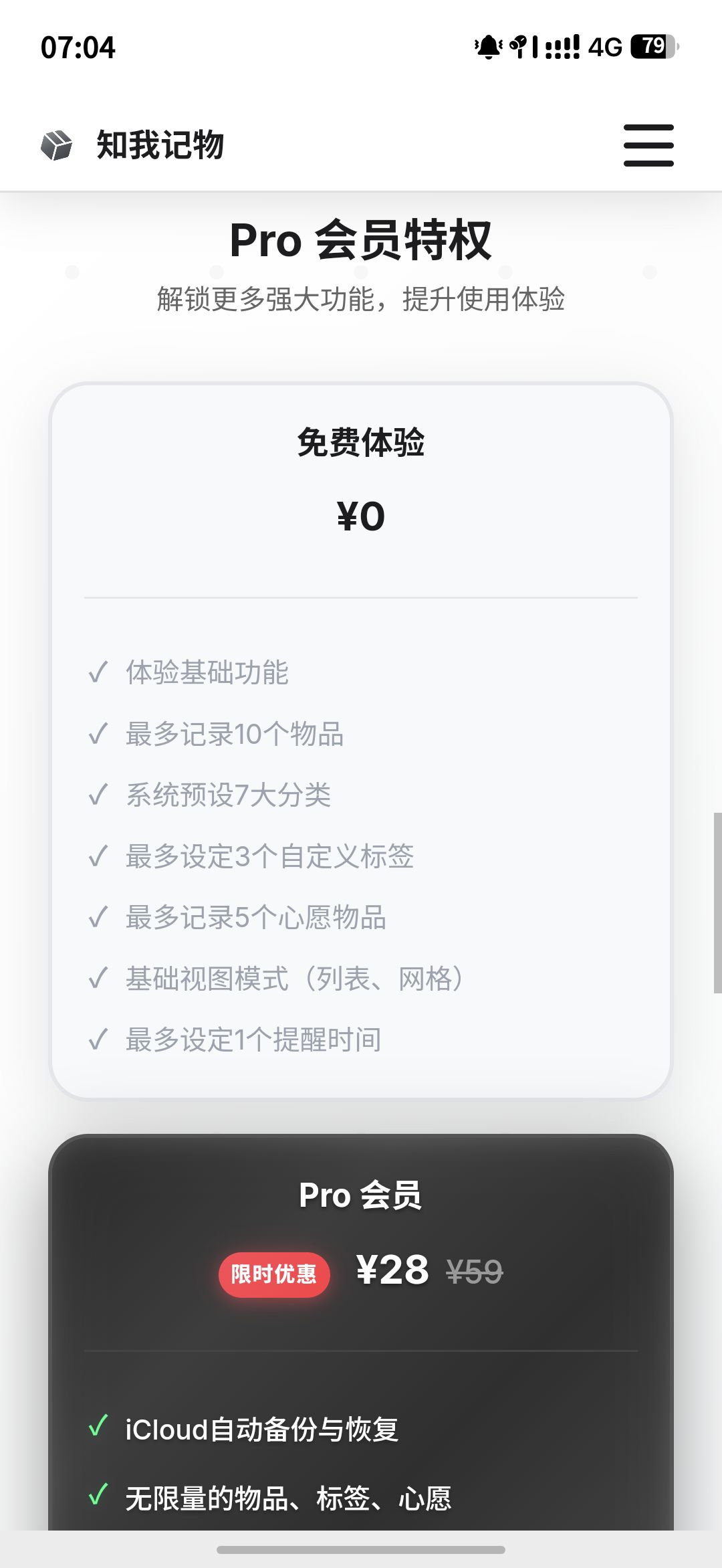Select the Pro 会员 plan card
Image resolution: width=722 pixels, height=1568 pixels.
[x=361, y=1333]
